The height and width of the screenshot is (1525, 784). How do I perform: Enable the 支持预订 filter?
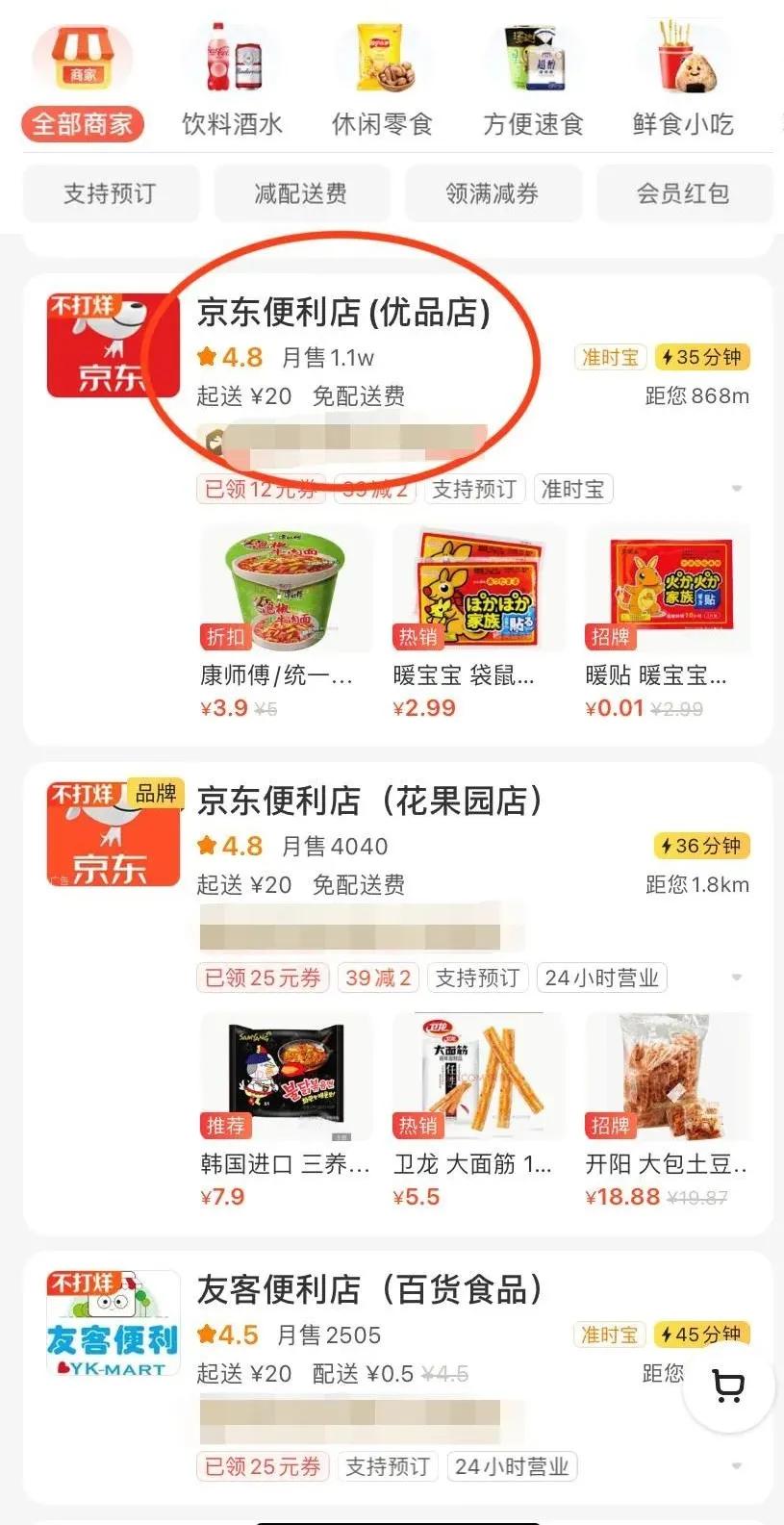tap(111, 192)
